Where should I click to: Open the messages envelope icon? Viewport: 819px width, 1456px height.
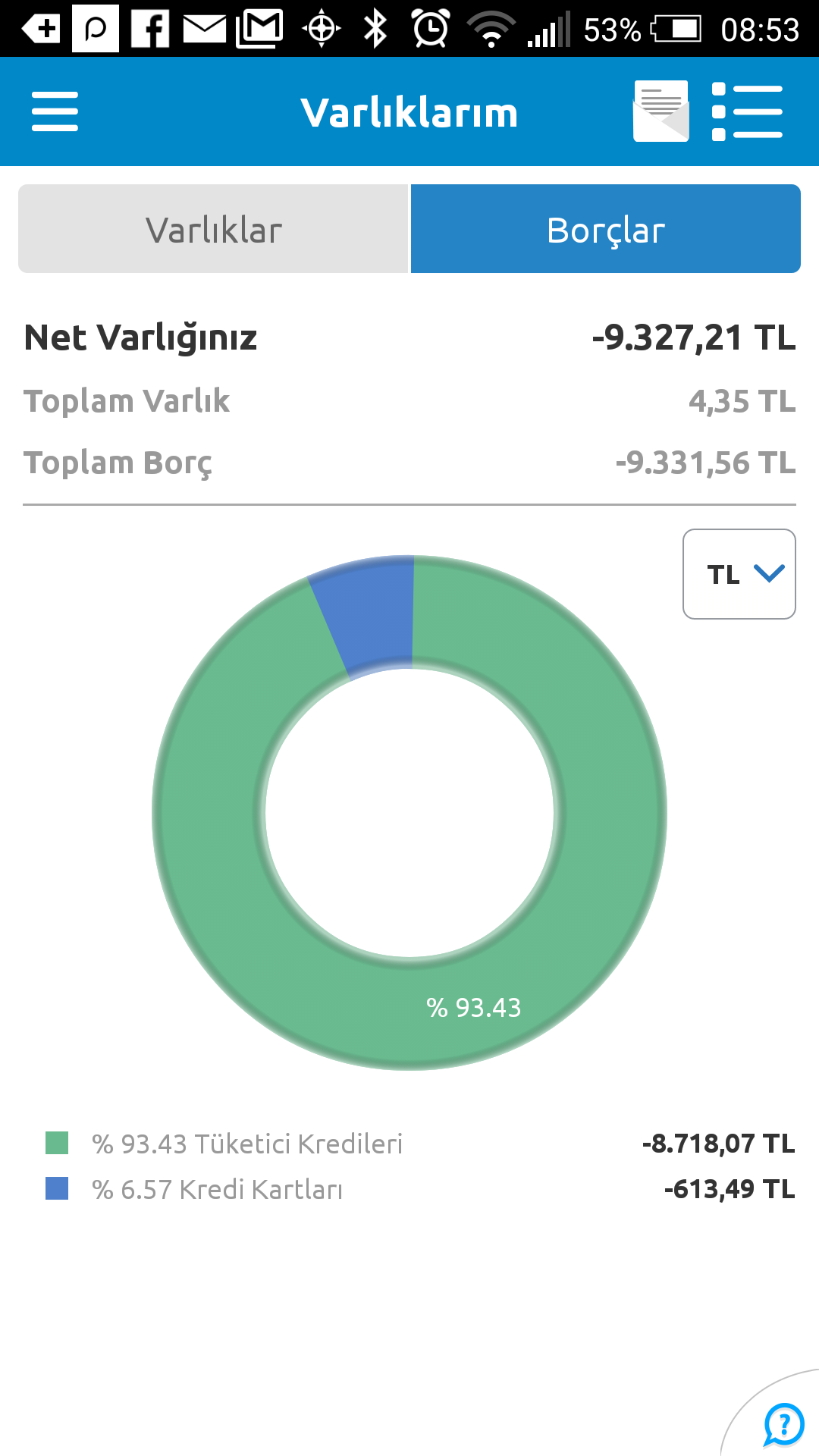(x=661, y=111)
